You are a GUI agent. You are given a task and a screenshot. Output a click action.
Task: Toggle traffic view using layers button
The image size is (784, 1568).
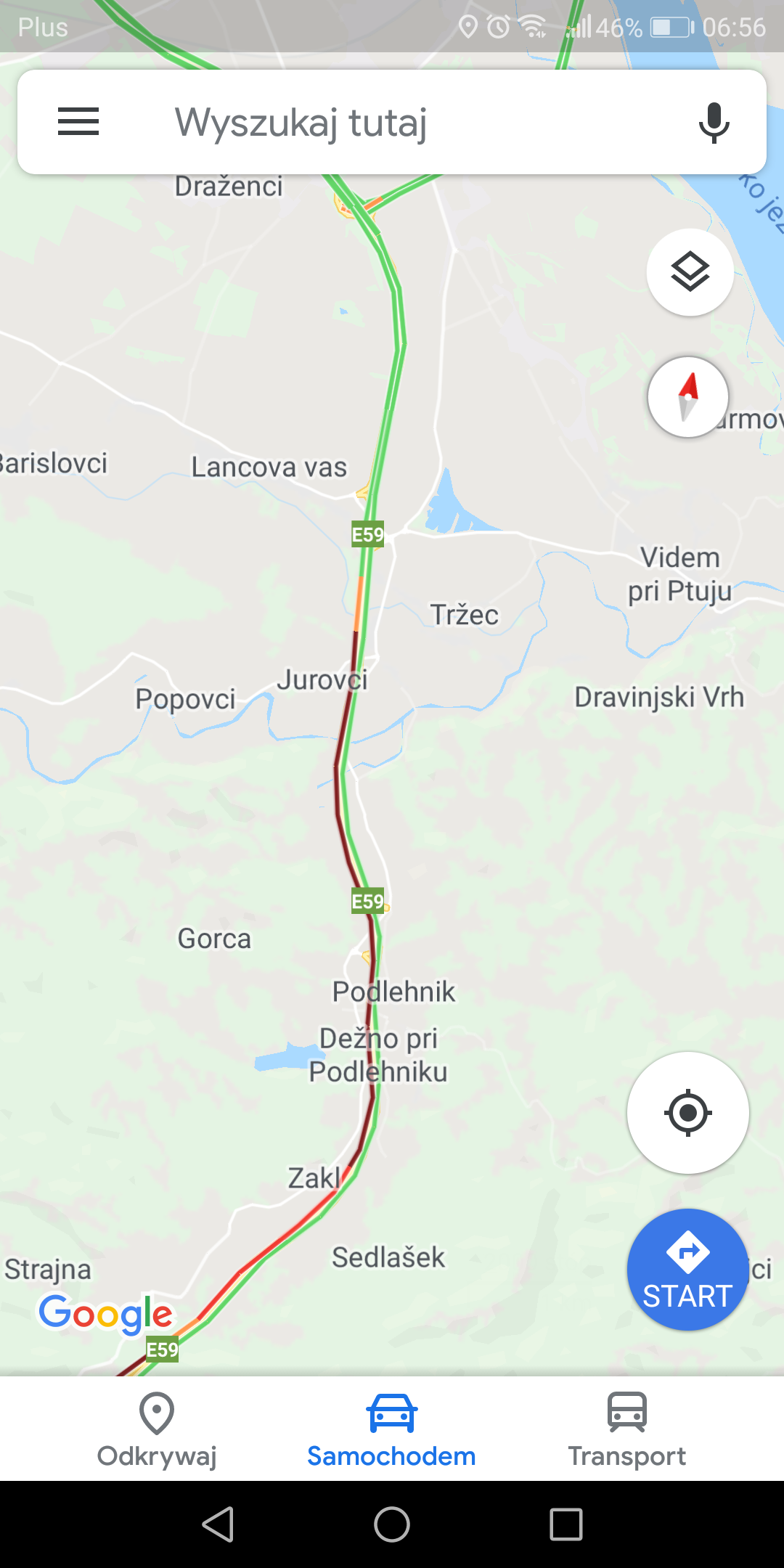tap(689, 271)
